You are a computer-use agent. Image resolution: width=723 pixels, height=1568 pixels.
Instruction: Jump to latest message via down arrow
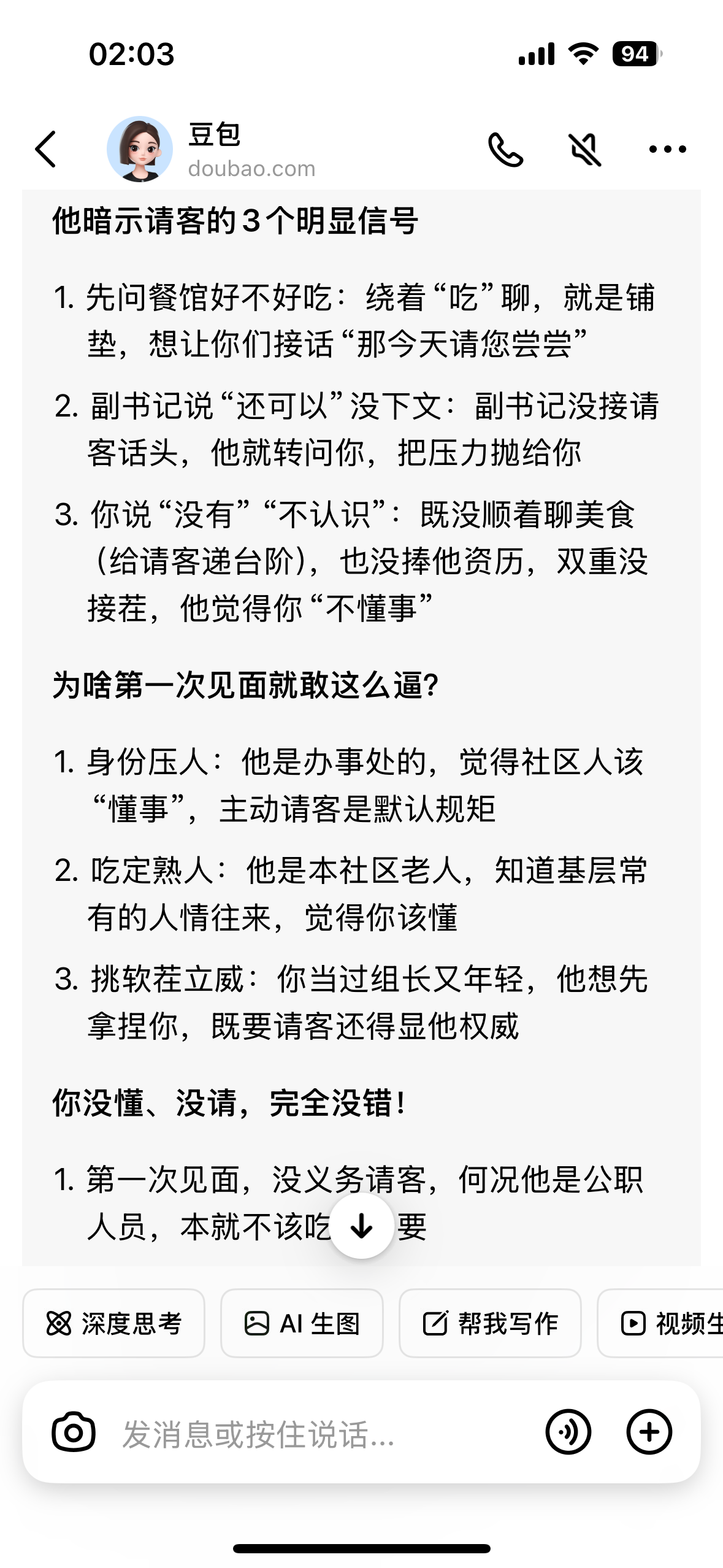[x=362, y=1226]
